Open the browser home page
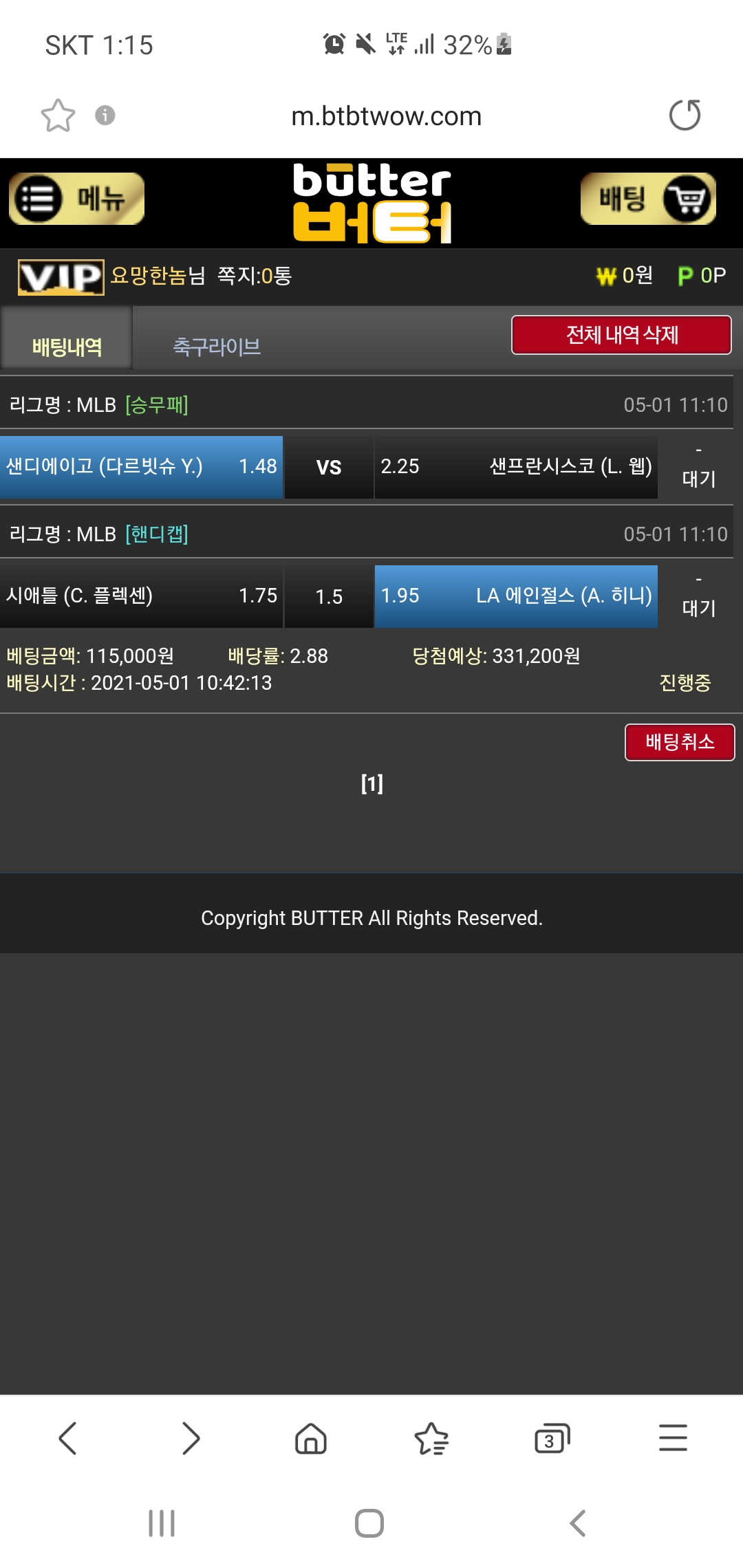This screenshot has height=1568, width=743. point(310,1438)
